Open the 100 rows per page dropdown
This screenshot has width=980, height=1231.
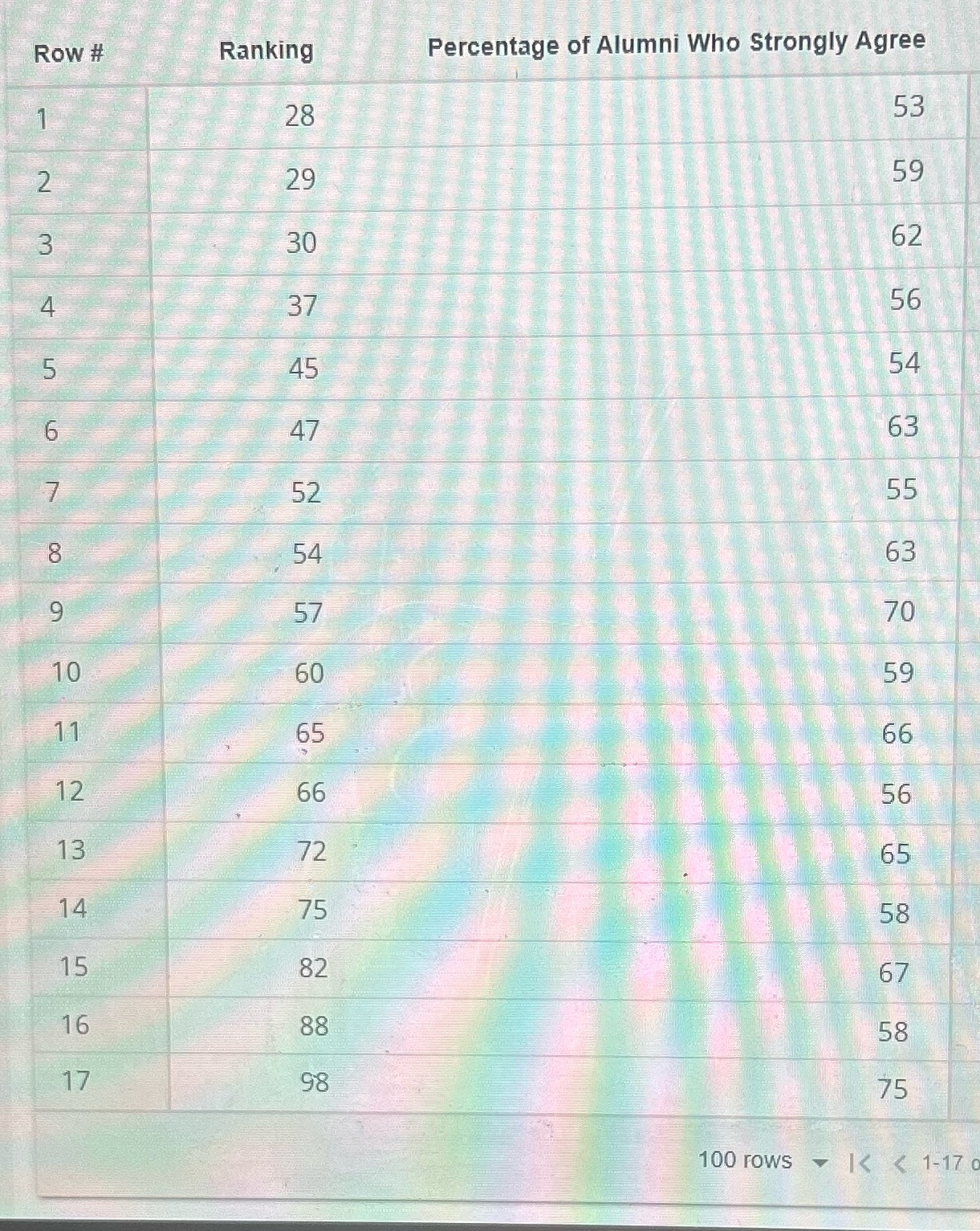(819, 1163)
